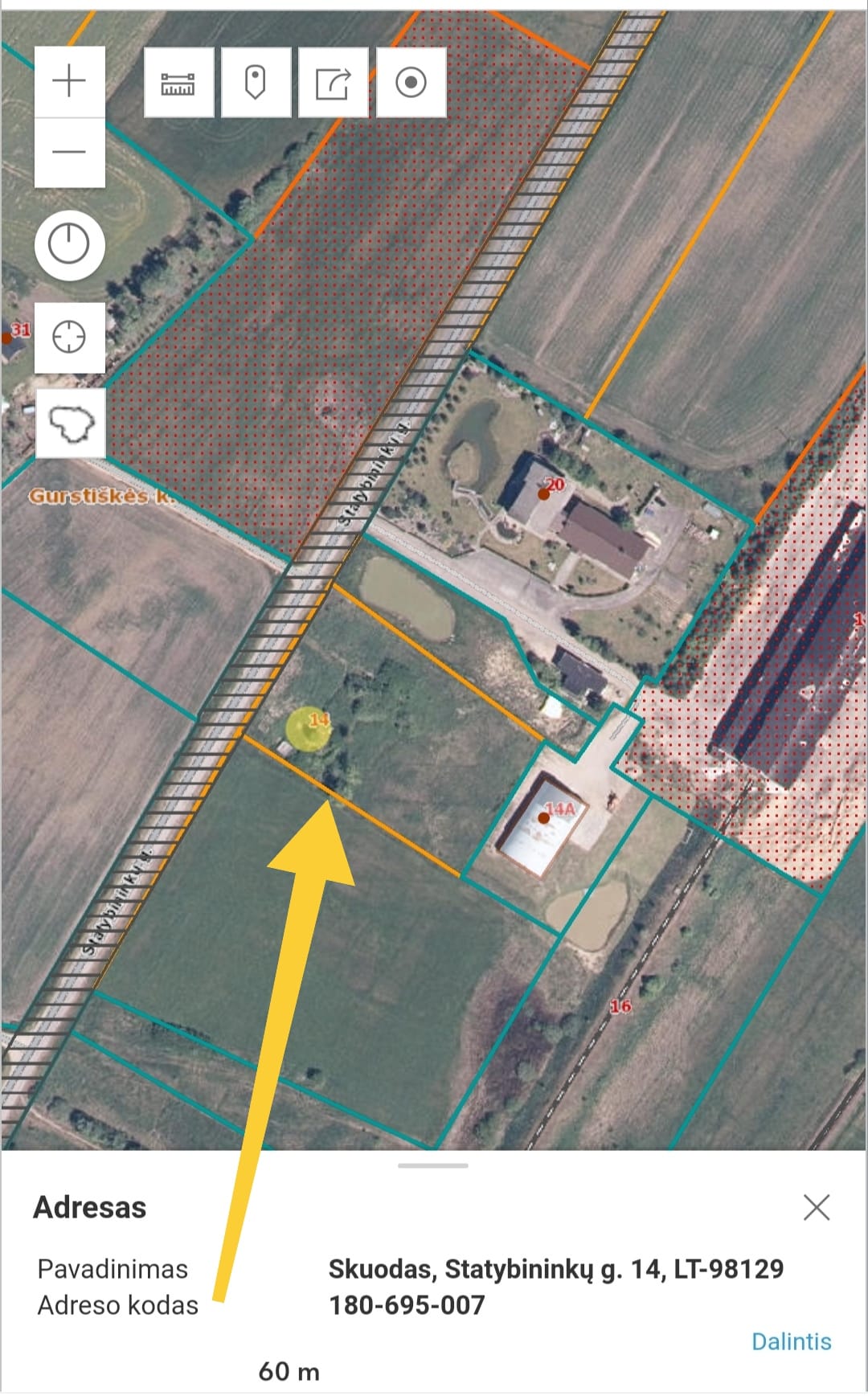
Task: Tap the Dalintis link
Action: click(x=791, y=1341)
